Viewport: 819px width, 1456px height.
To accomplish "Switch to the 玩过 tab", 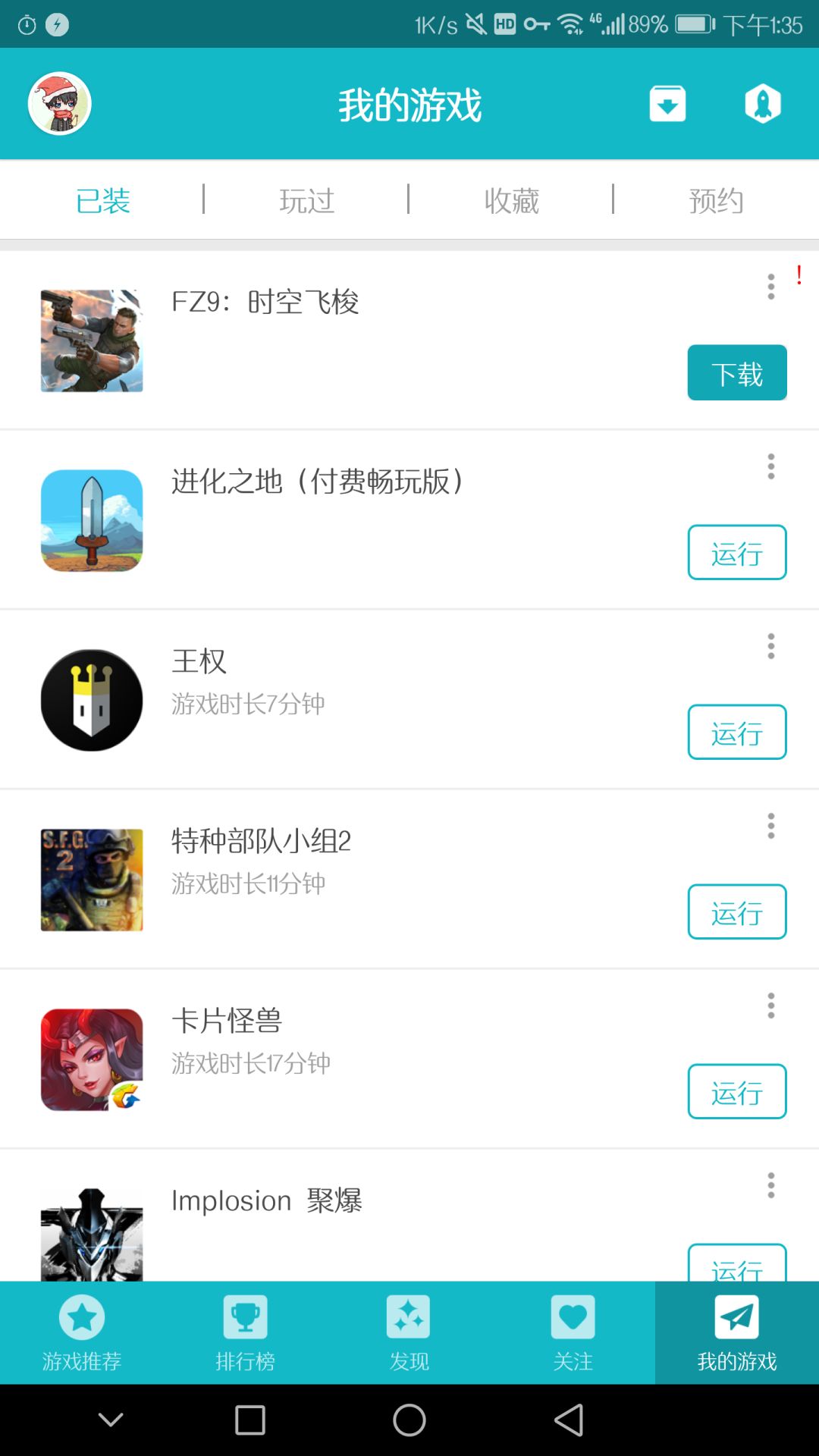I will pos(306,201).
